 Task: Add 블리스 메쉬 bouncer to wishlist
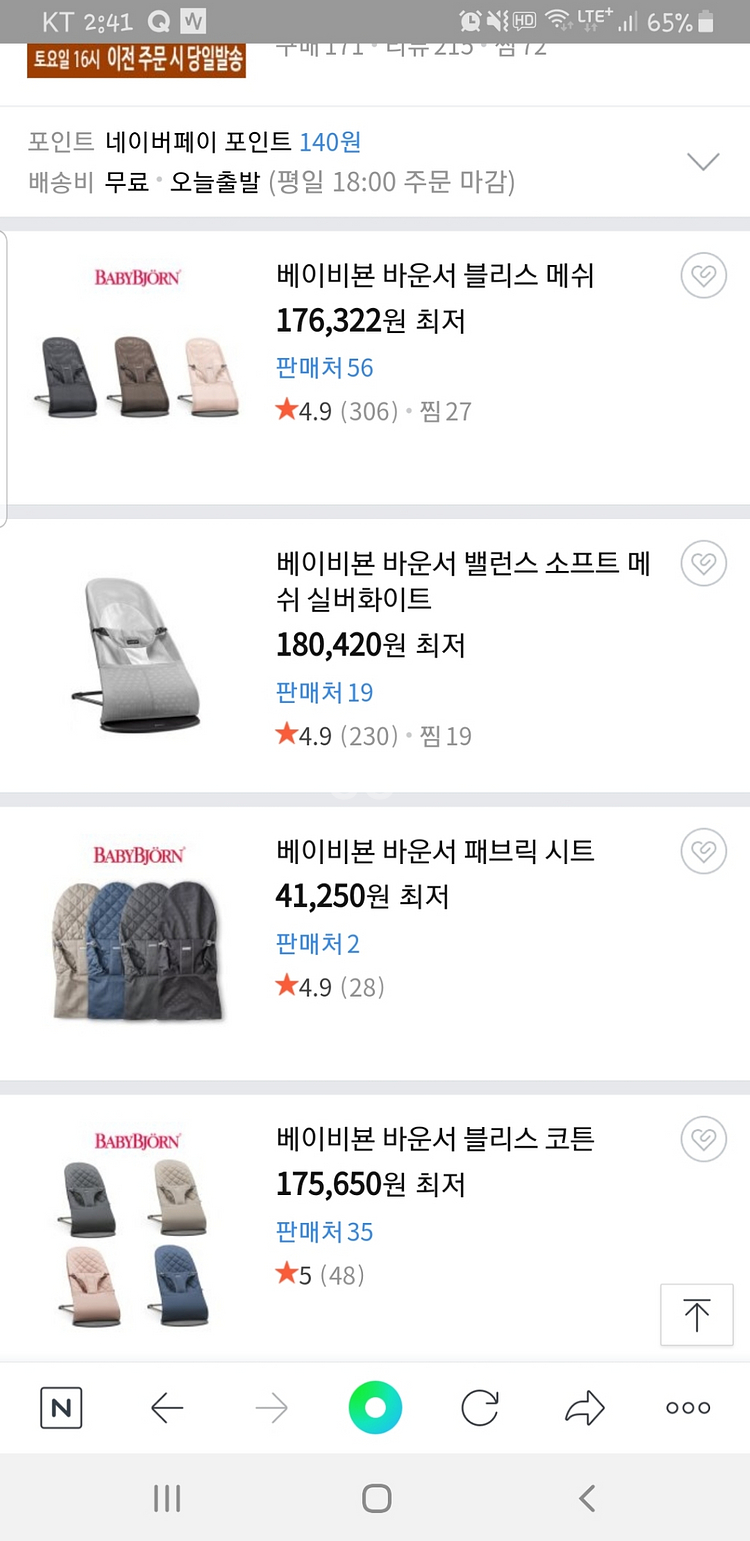point(703,275)
